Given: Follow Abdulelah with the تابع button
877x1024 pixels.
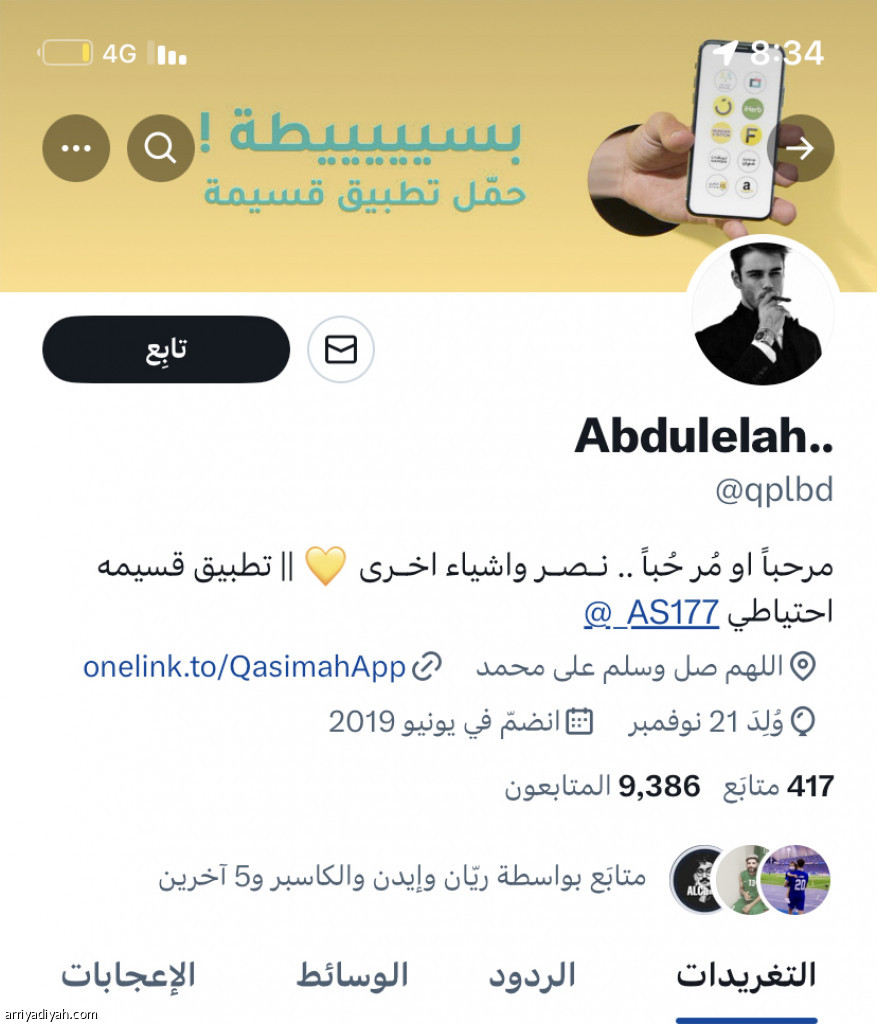Looking at the screenshot, I should pyautogui.click(x=166, y=349).
